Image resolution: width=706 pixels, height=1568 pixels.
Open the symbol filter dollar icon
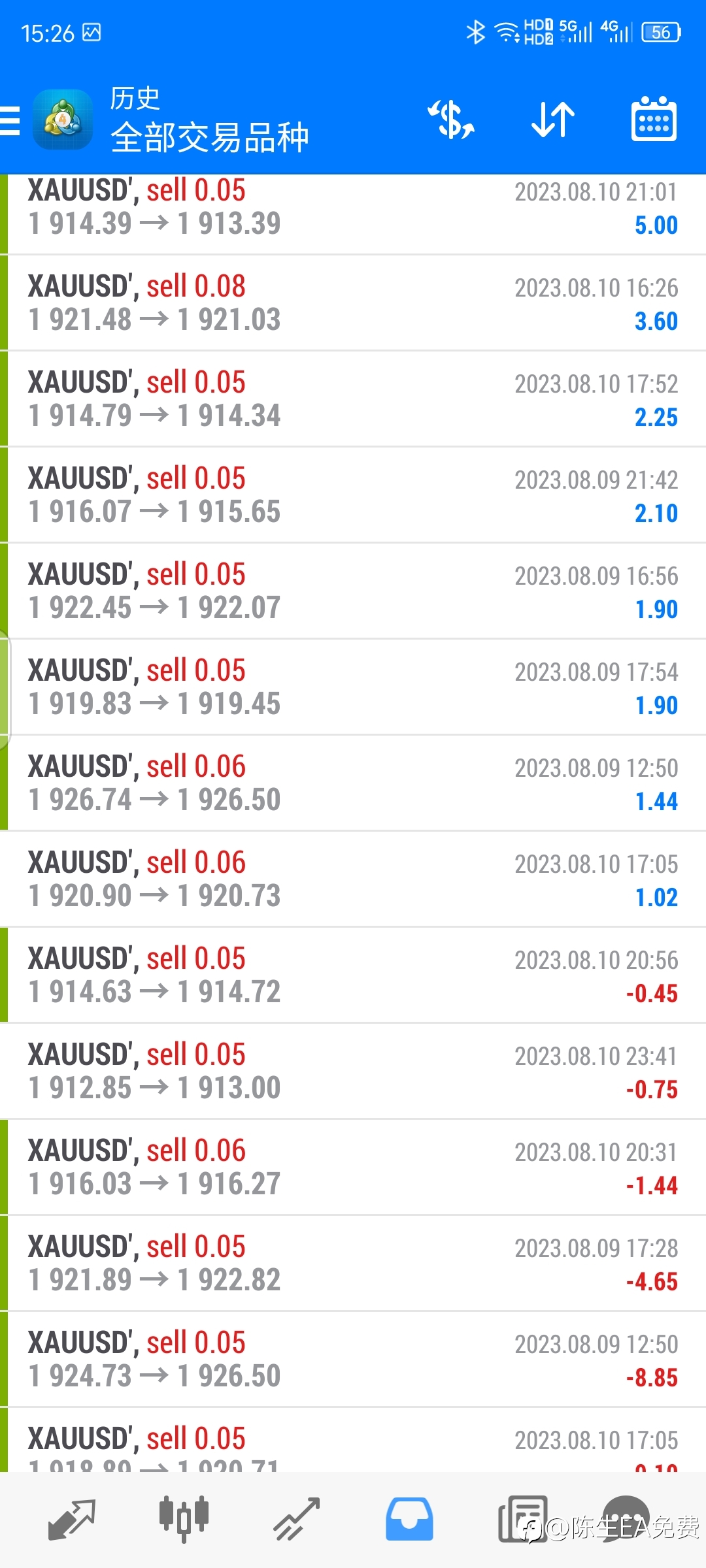[x=451, y=120]
